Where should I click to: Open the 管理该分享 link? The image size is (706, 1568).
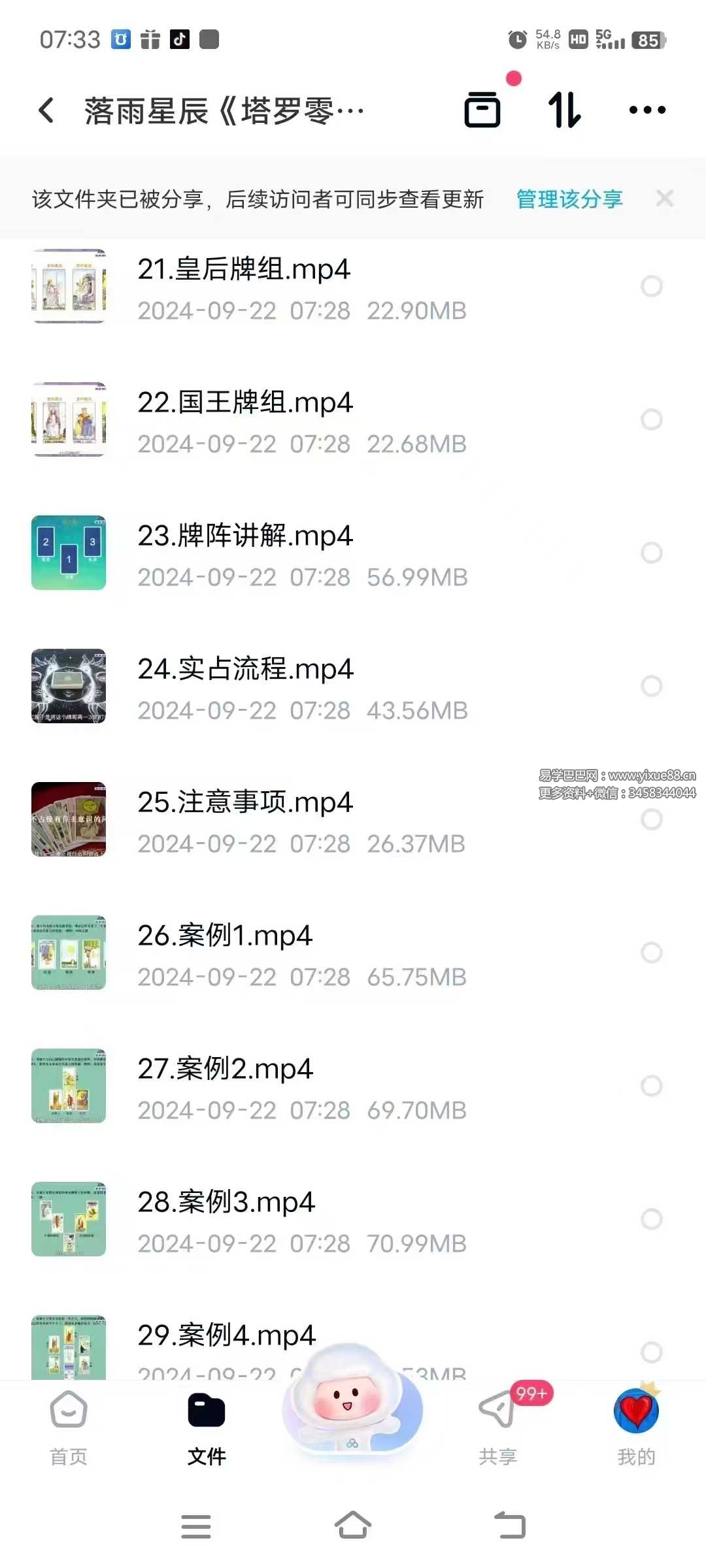click(x=569, y=199)
